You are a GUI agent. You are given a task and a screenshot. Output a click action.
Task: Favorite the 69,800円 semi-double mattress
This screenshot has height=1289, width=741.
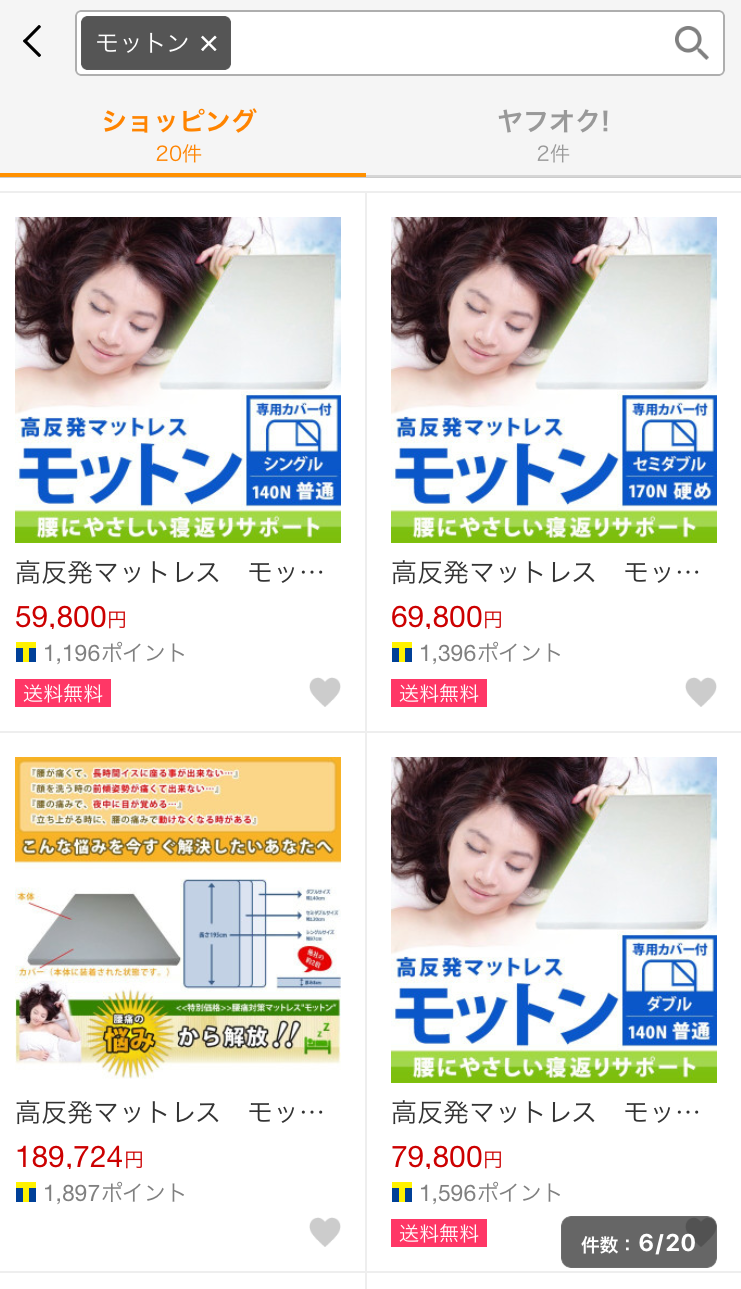pyautogui.click(x=700, y=693)
